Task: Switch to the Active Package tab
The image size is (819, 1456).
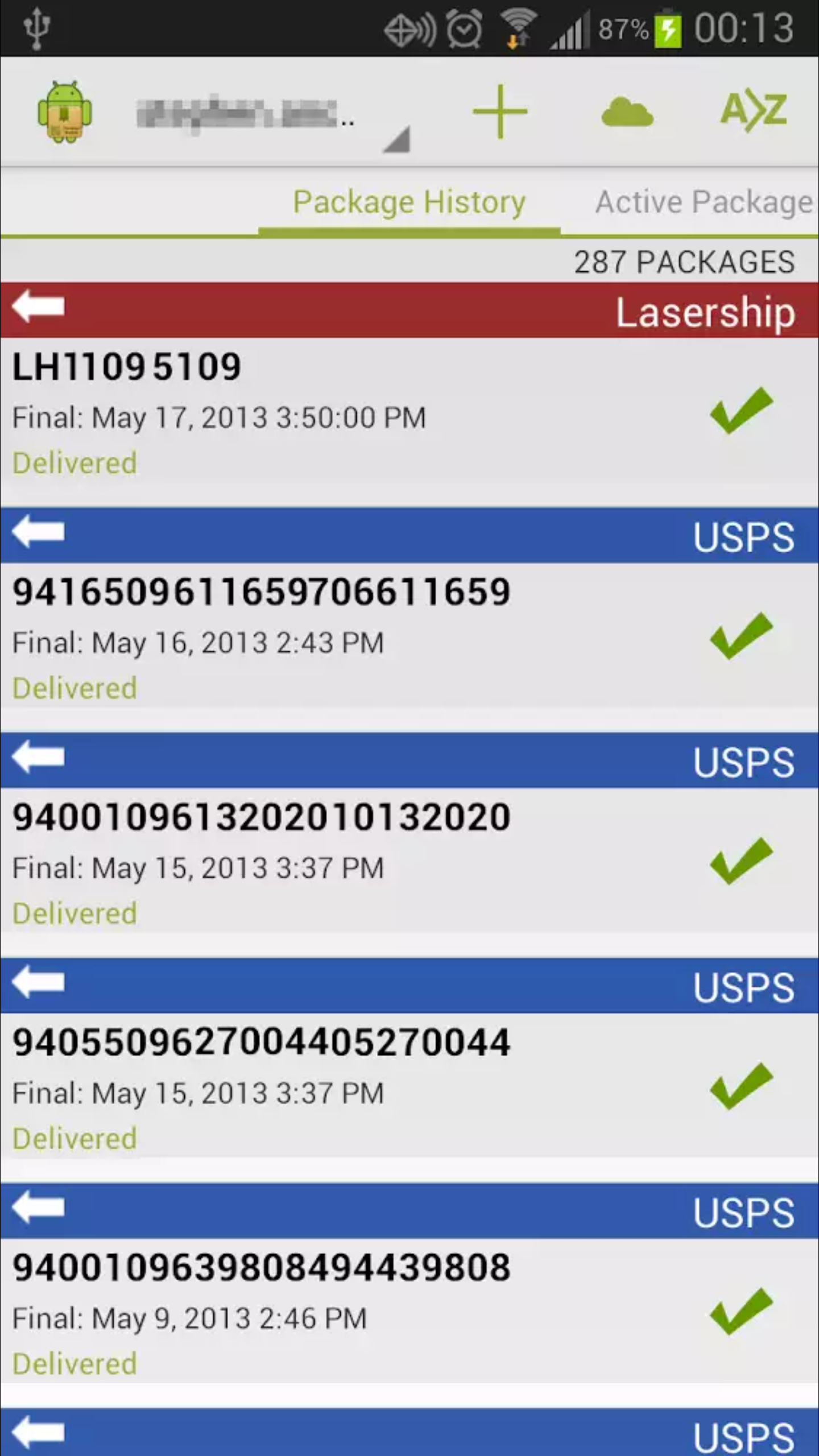Action: 703,202
